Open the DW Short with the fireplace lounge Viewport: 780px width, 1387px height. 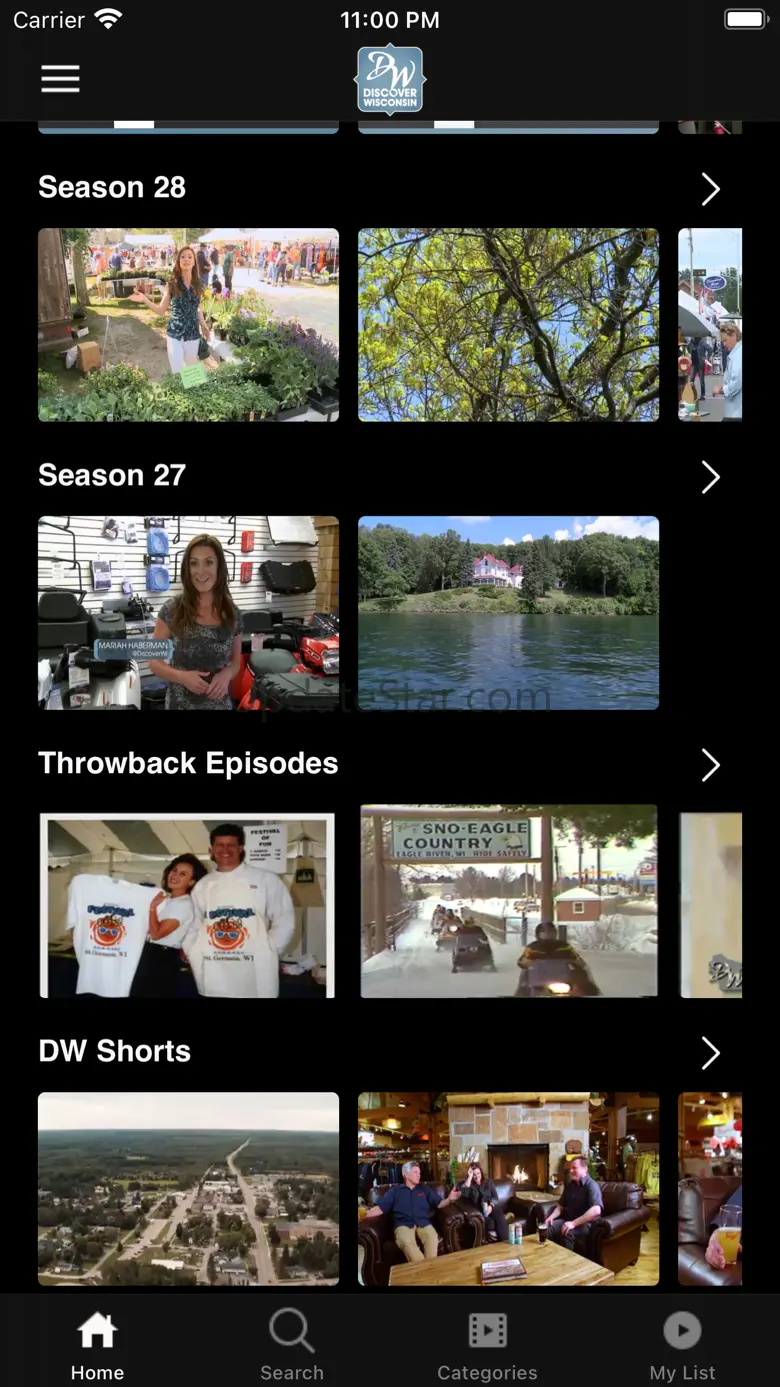coord(508,1189)
